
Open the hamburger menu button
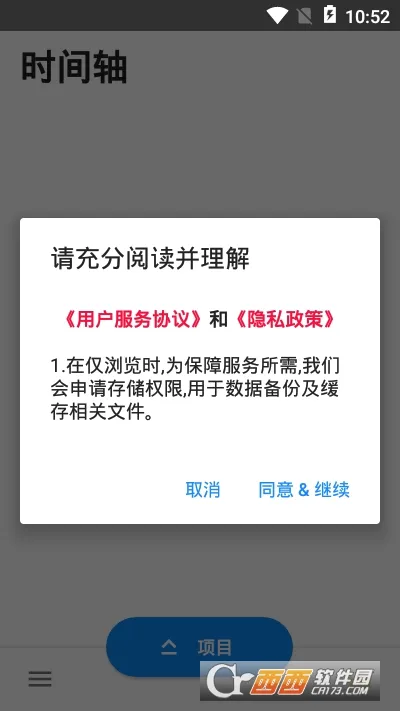[x=40, y=679]
